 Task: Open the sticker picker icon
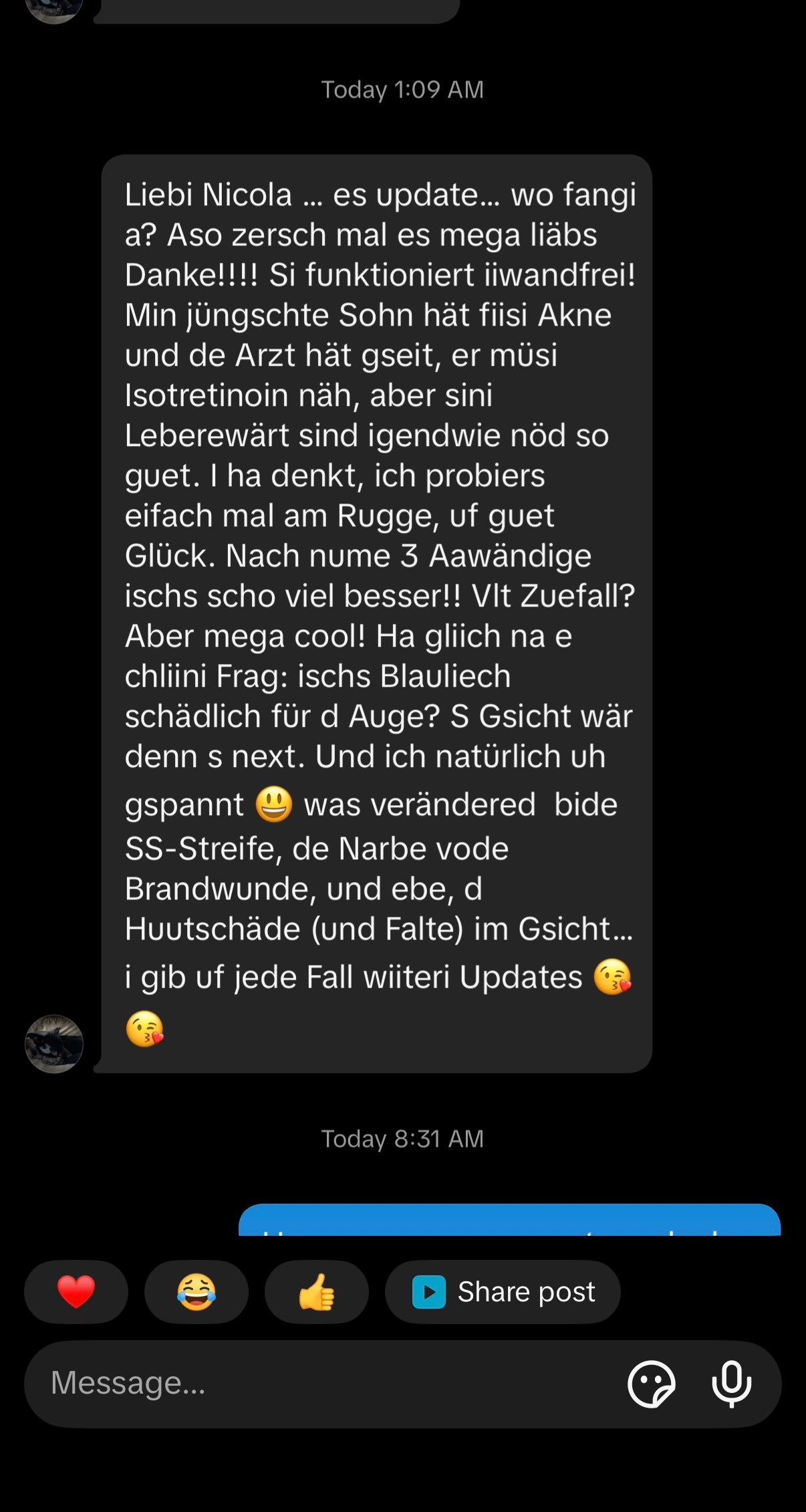point(651,1384)
